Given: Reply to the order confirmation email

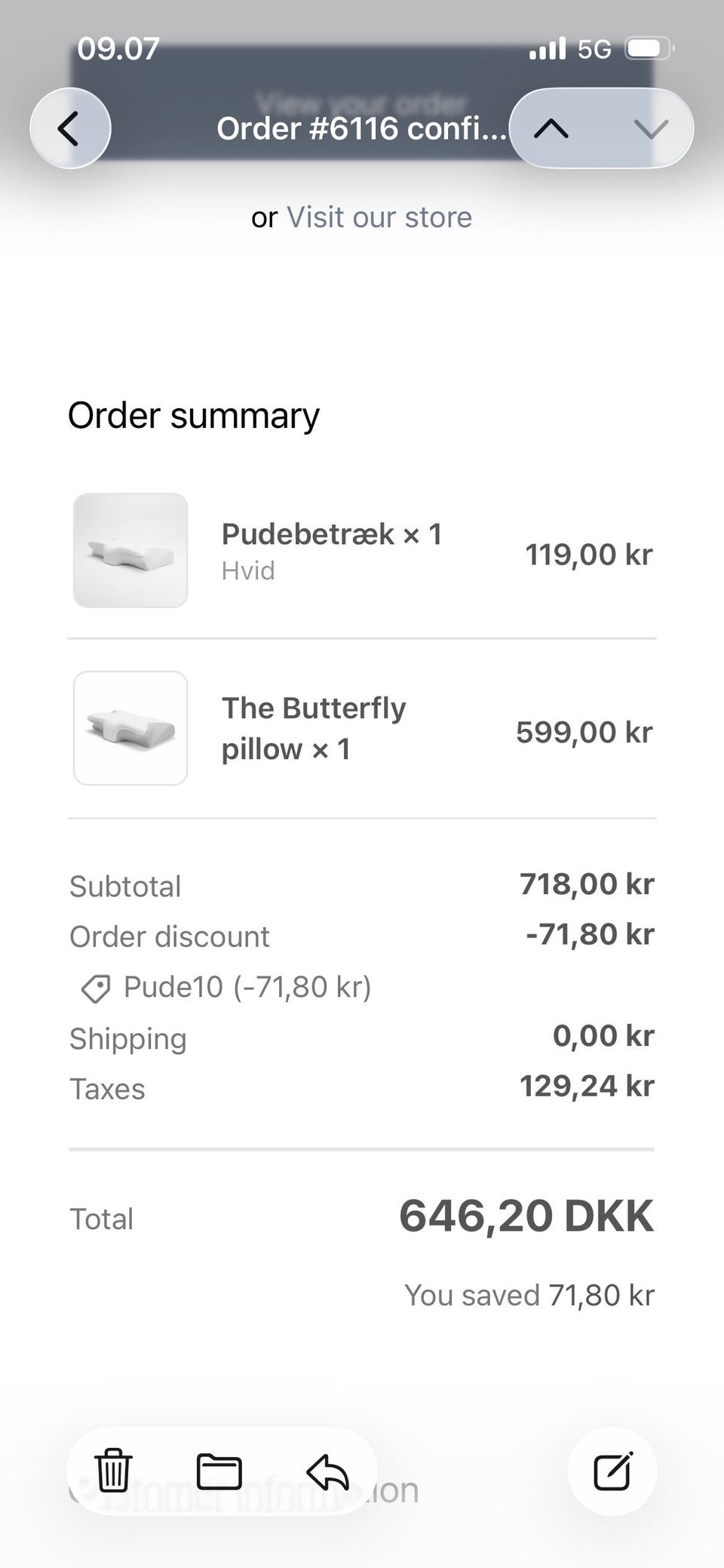Looking at the screenshot, I should (x=327, y=1471).
